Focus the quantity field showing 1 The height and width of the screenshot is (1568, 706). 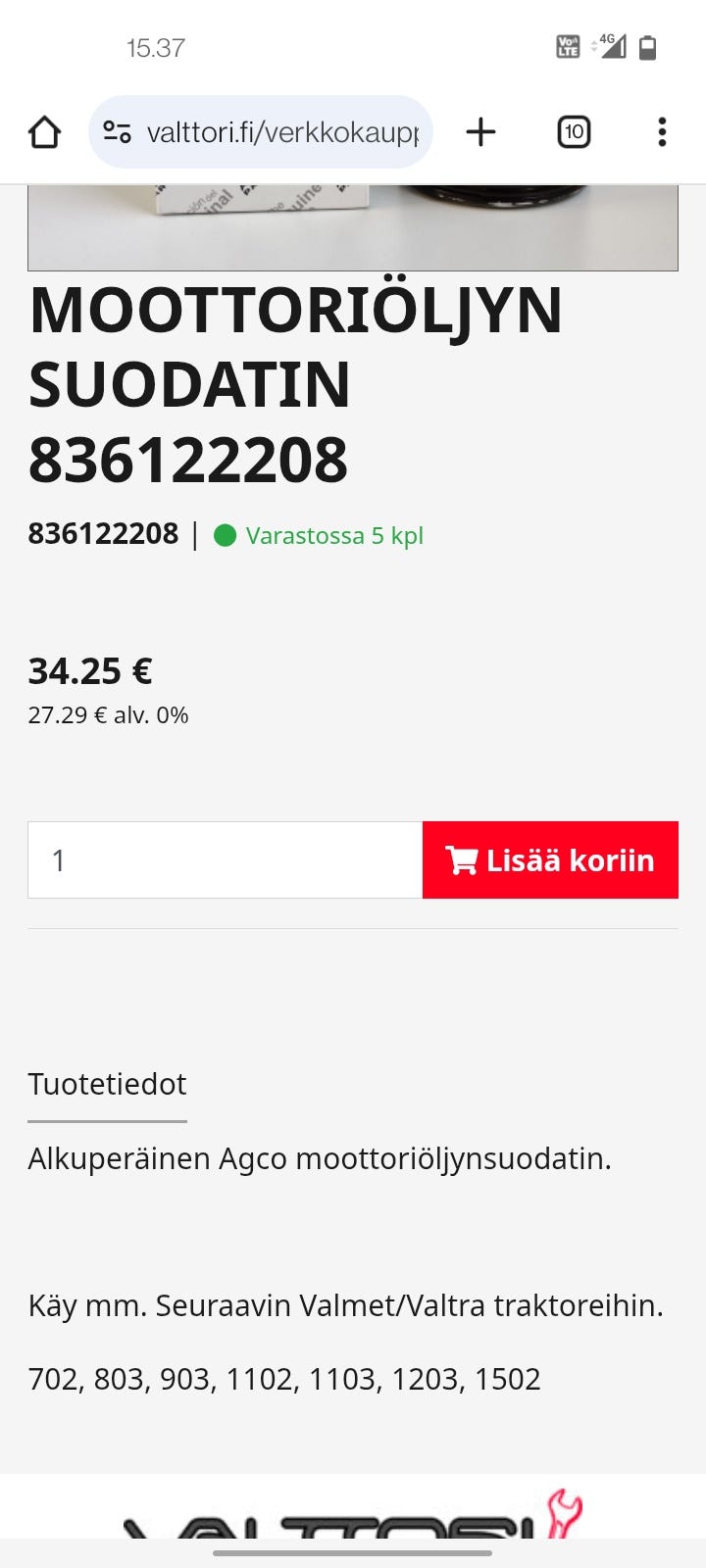226,860
